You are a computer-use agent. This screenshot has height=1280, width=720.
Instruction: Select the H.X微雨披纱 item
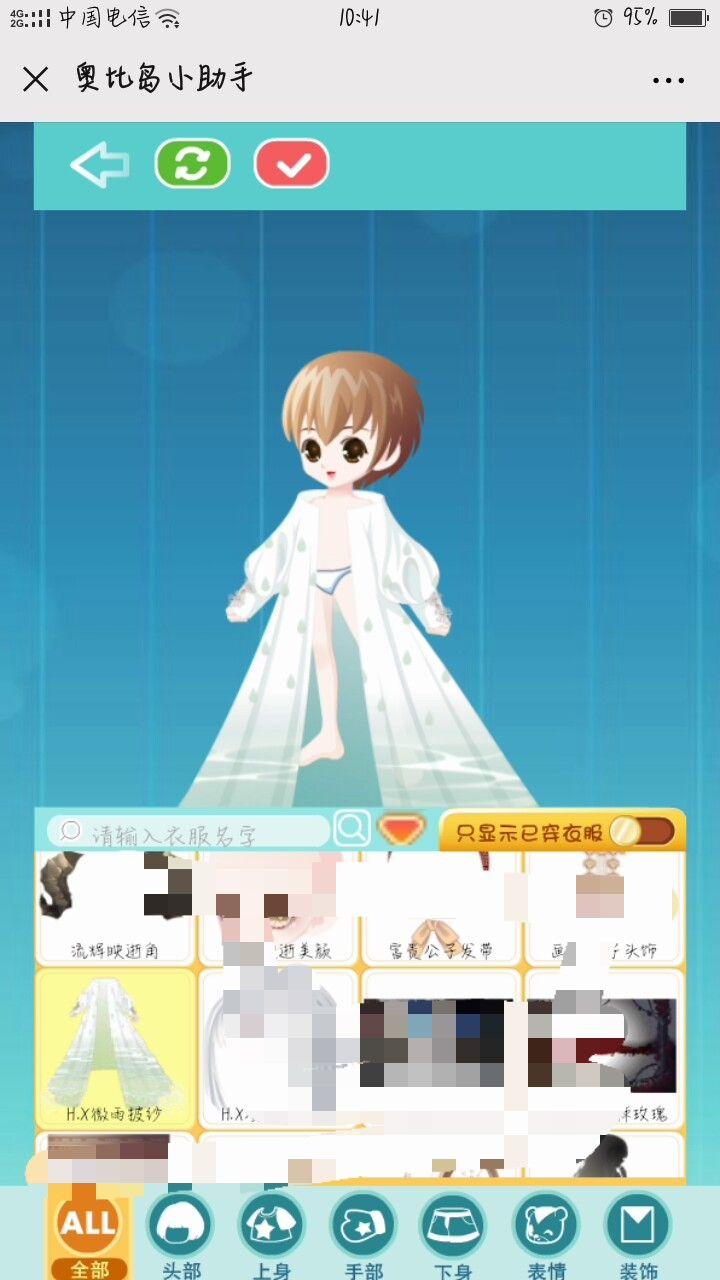point(115,1048)
